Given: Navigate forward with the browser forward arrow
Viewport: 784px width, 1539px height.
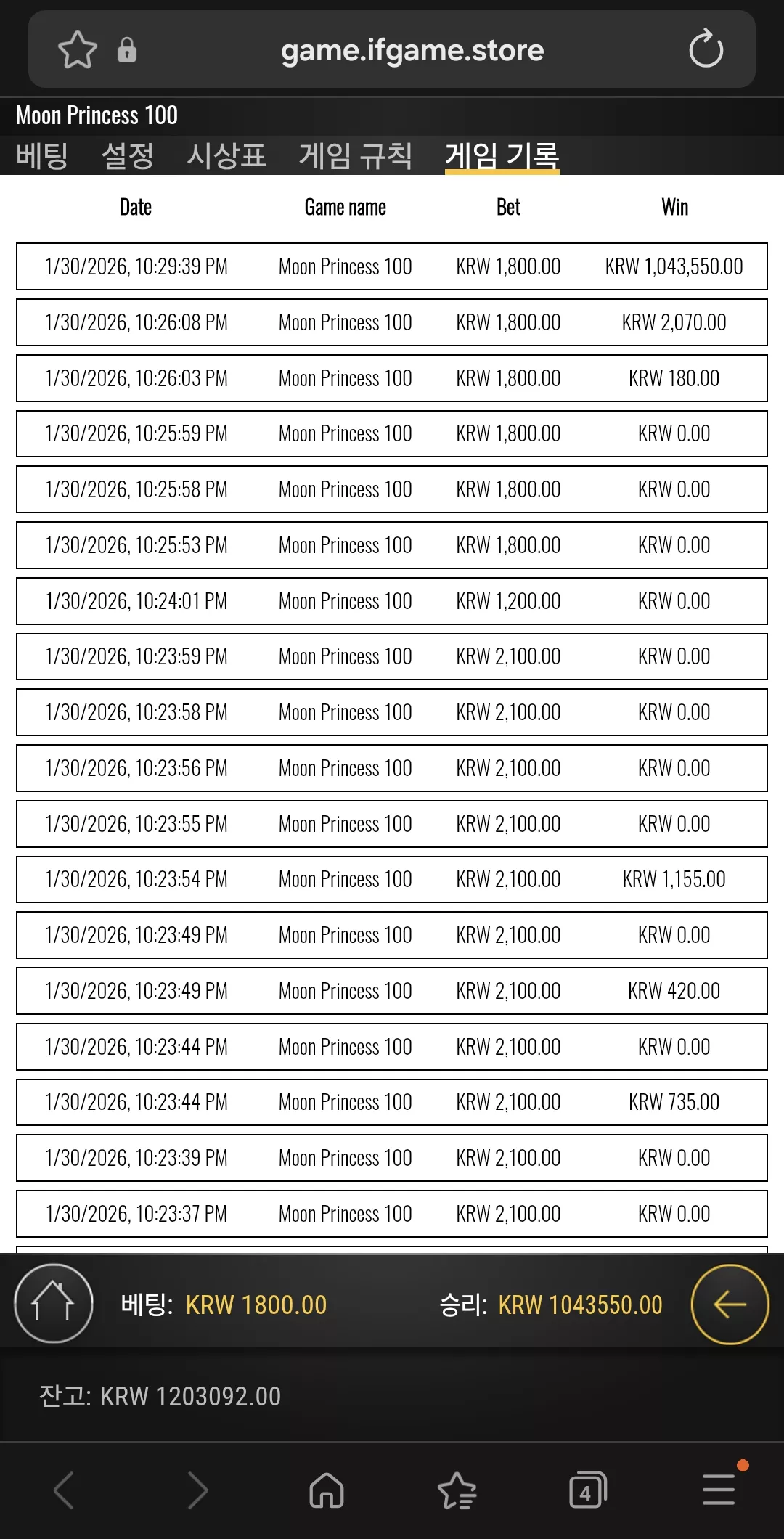Looking at the screenshot, I should point(197,1491).
